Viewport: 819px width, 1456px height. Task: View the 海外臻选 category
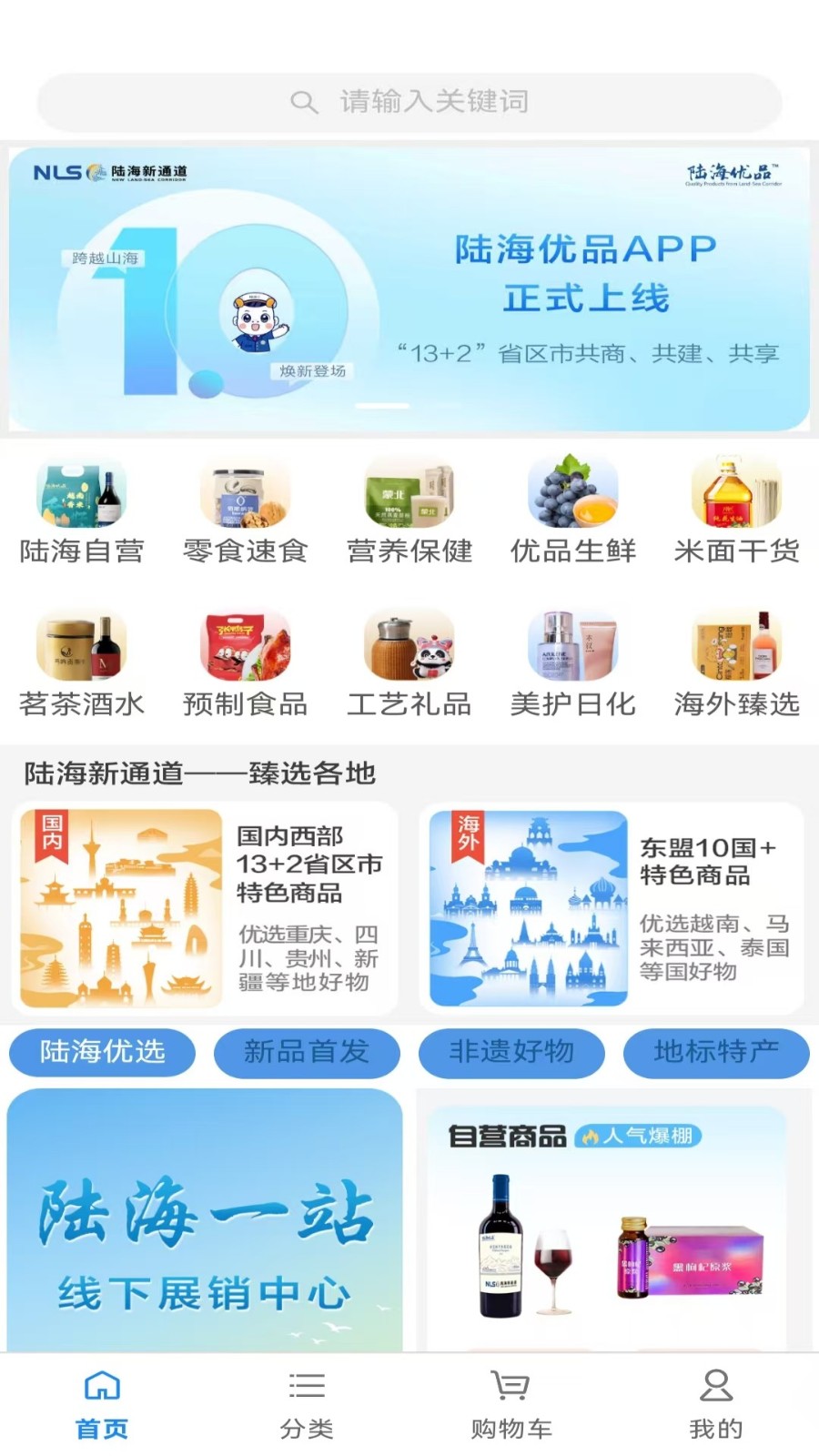click(737, 664)
